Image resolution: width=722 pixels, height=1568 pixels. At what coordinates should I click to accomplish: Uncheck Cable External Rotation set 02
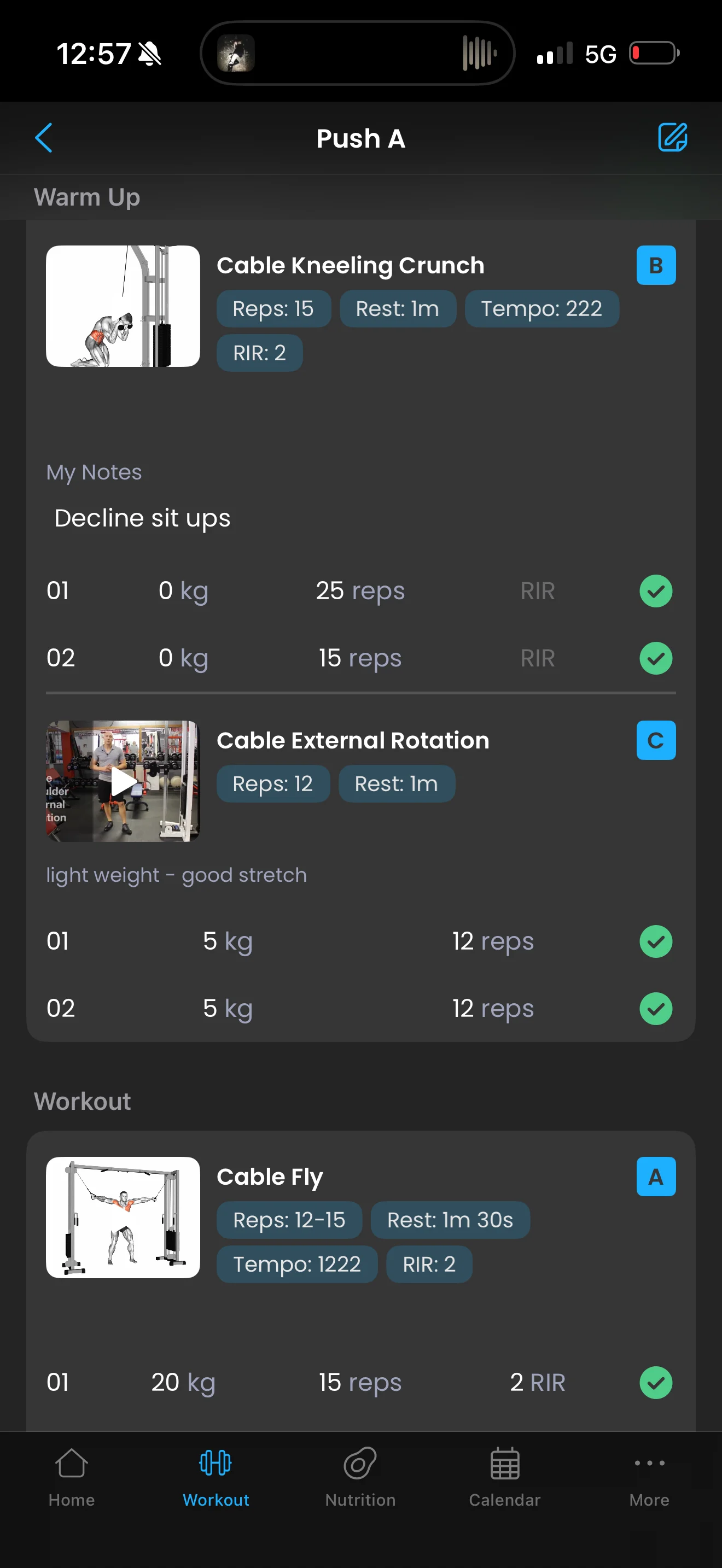click(x=656, y=1009)
